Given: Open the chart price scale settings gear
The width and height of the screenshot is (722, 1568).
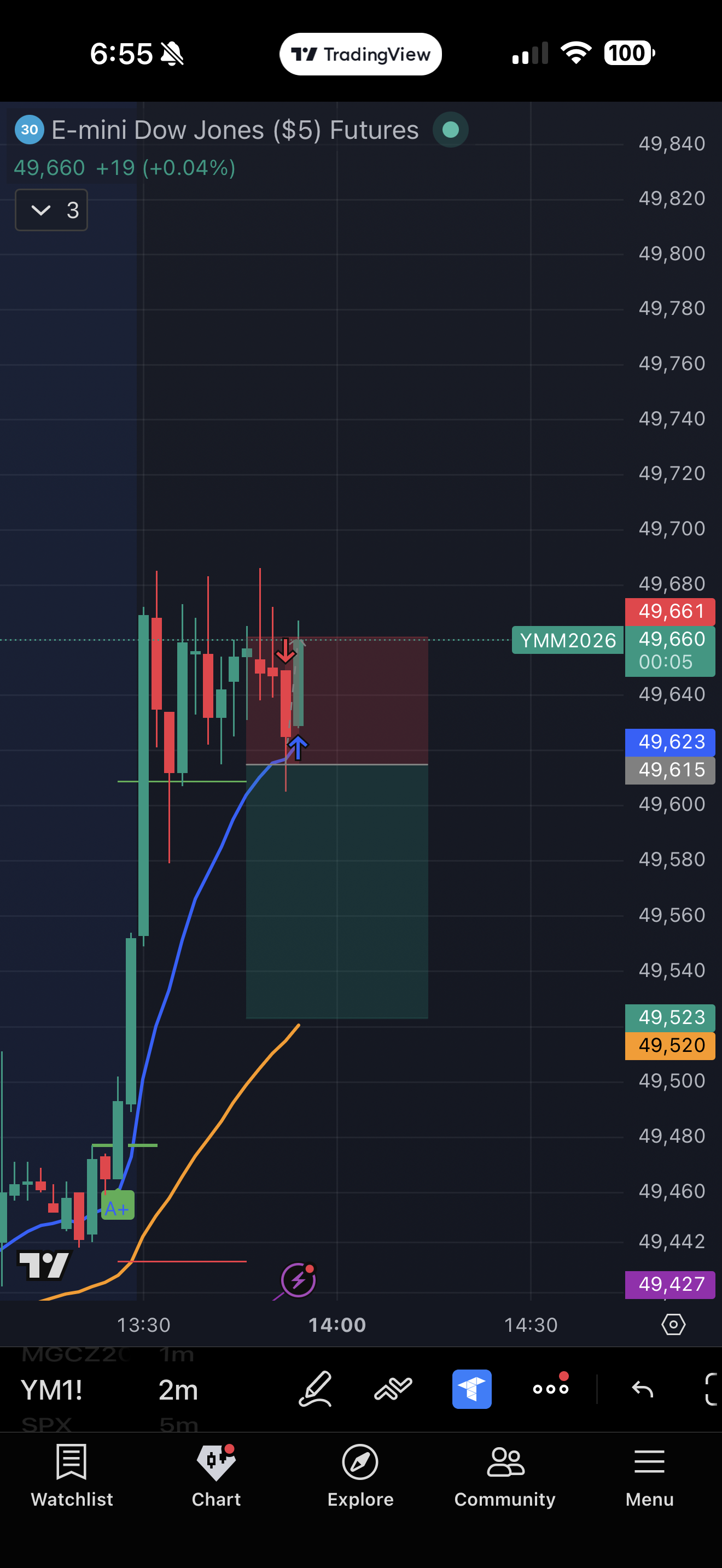Looking at the screenshot, I should click(x=673, y=1325).
